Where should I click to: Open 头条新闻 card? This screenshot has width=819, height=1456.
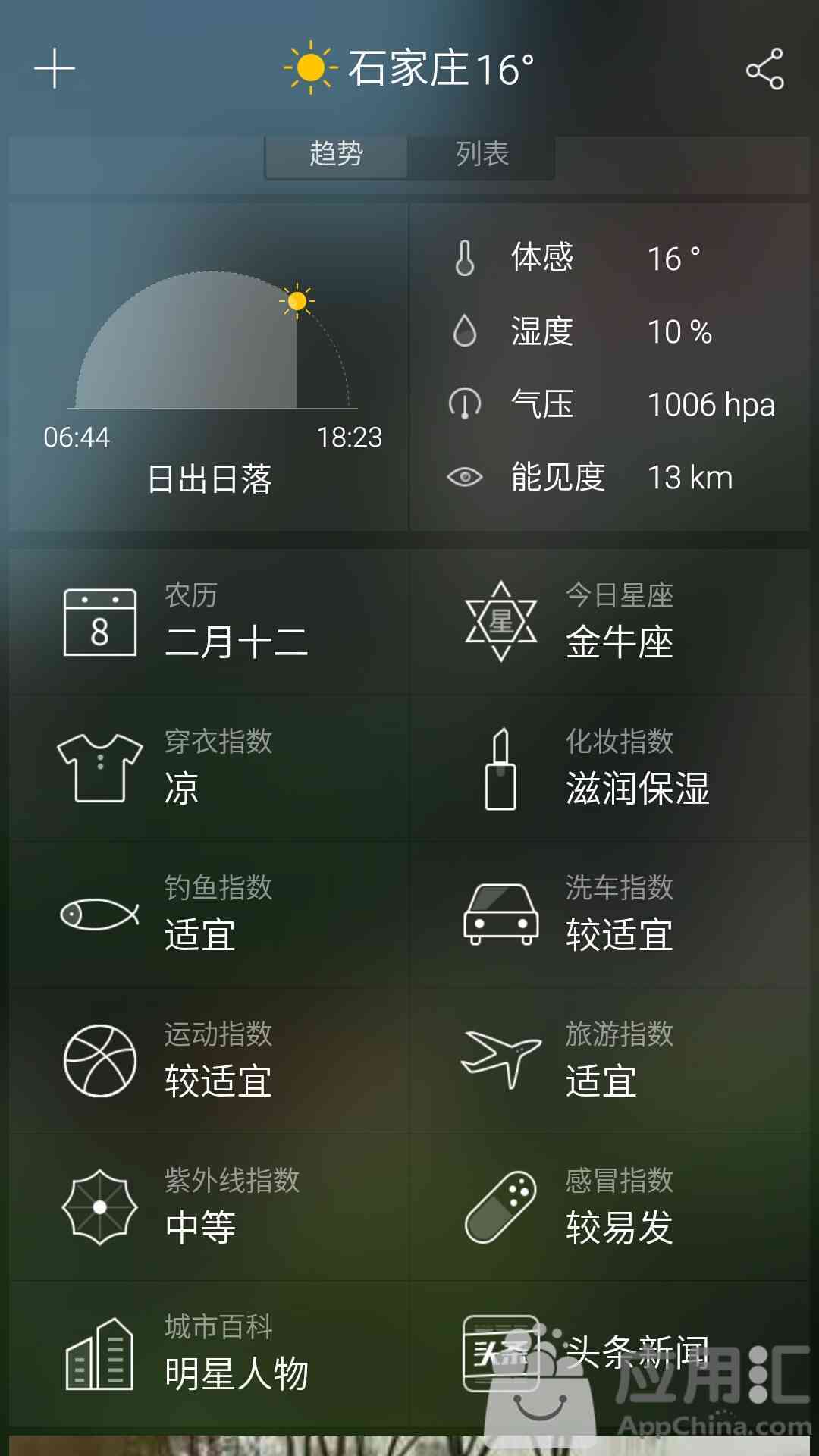pyautogui.click(x=610, y=1354)
